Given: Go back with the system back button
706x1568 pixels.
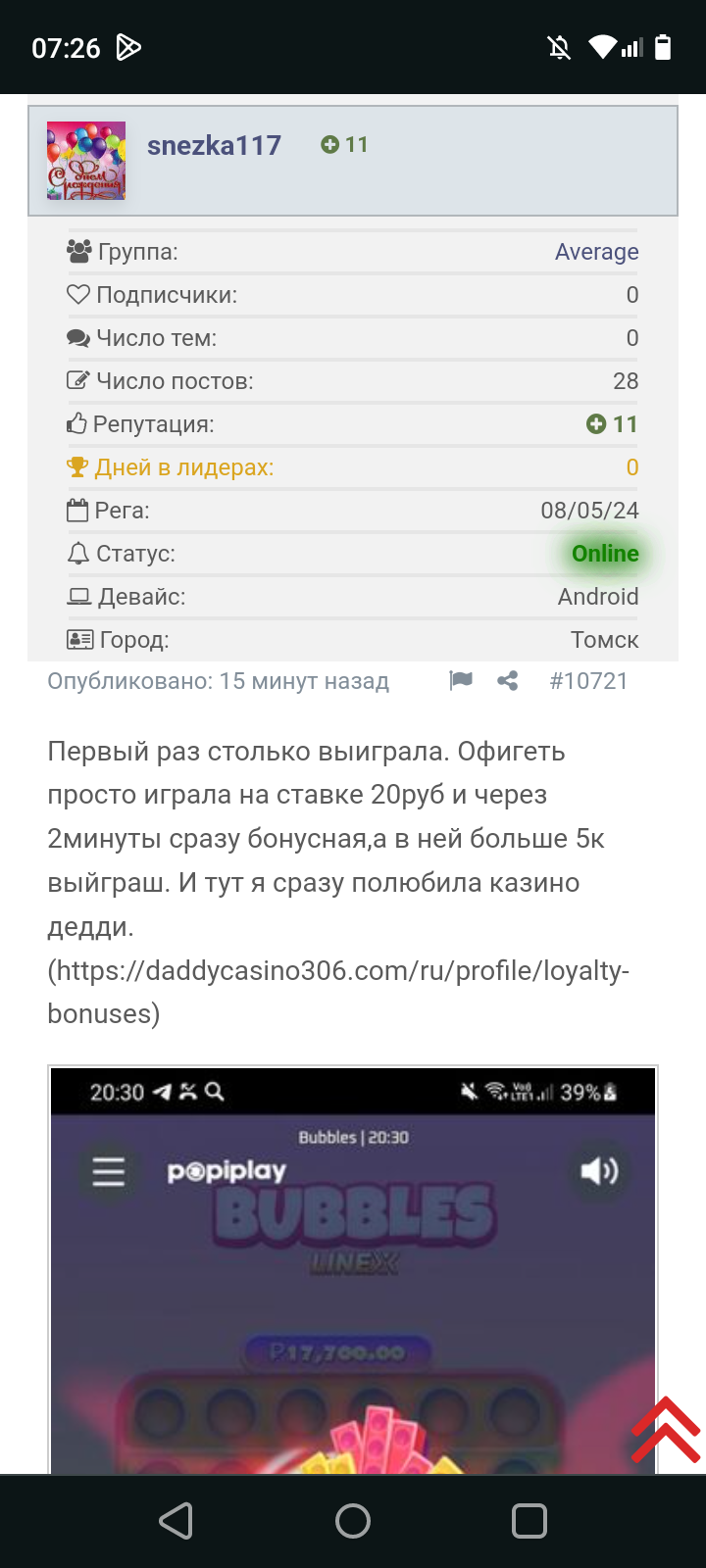Looking at the screenshot, I should click(176, 1521).
